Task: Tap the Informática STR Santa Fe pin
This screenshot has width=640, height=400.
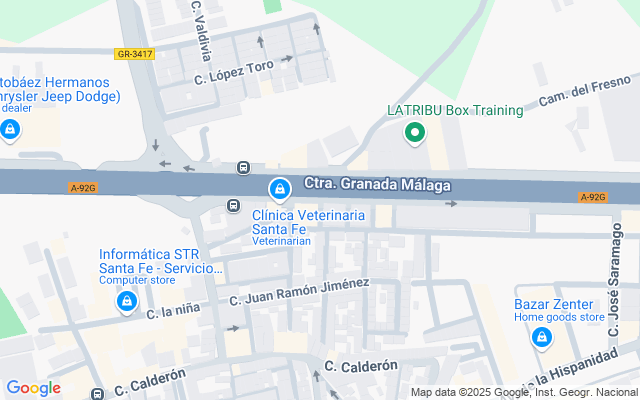Action: click(126, 299)
